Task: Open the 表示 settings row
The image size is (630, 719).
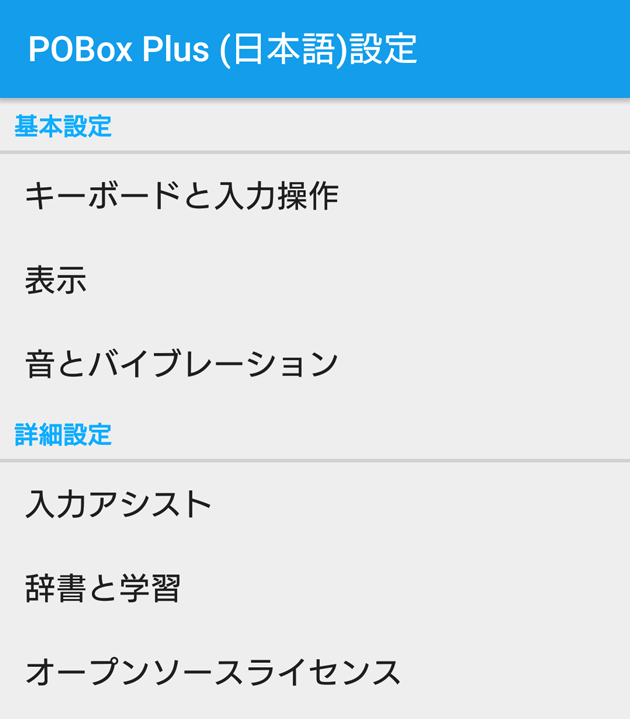Action: pyautogui.click(x=56, y=281)
